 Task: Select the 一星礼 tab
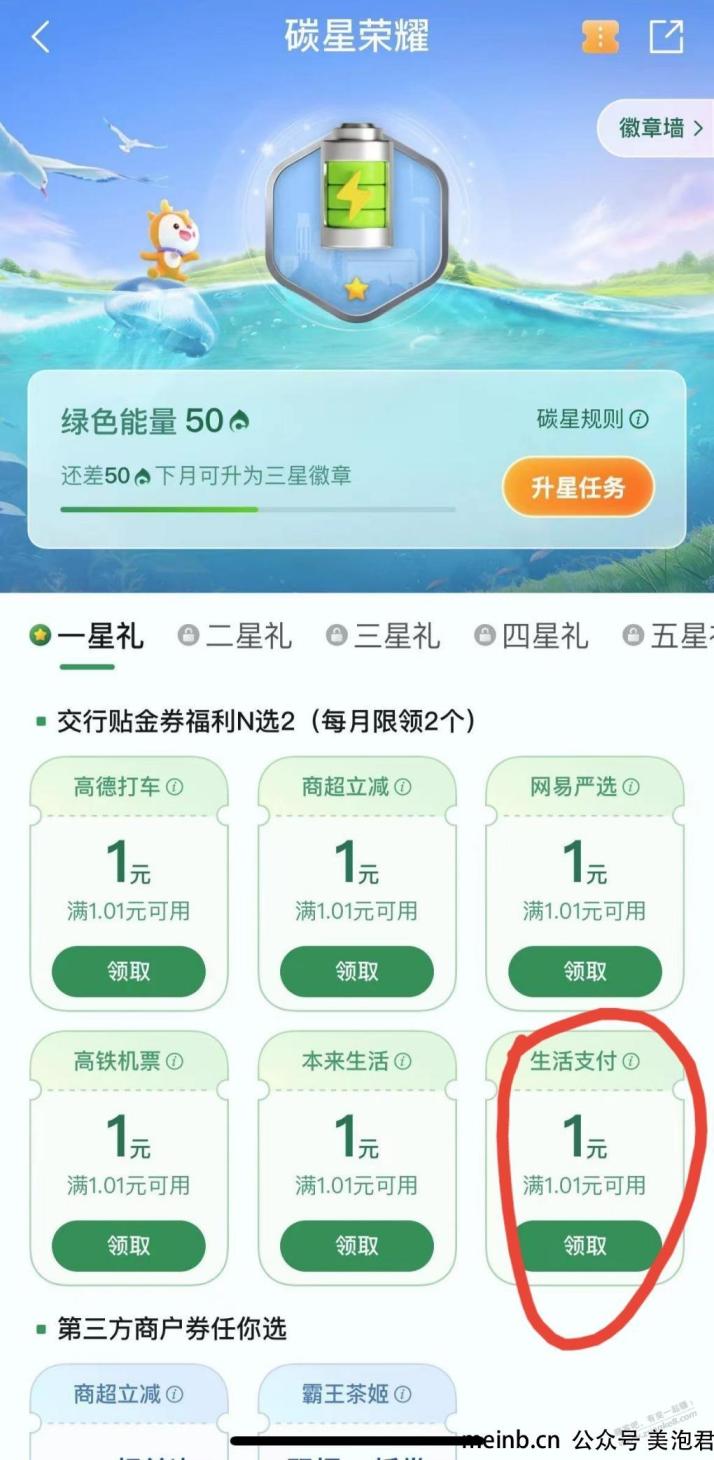pyautogui.click(x=87, y=636)
